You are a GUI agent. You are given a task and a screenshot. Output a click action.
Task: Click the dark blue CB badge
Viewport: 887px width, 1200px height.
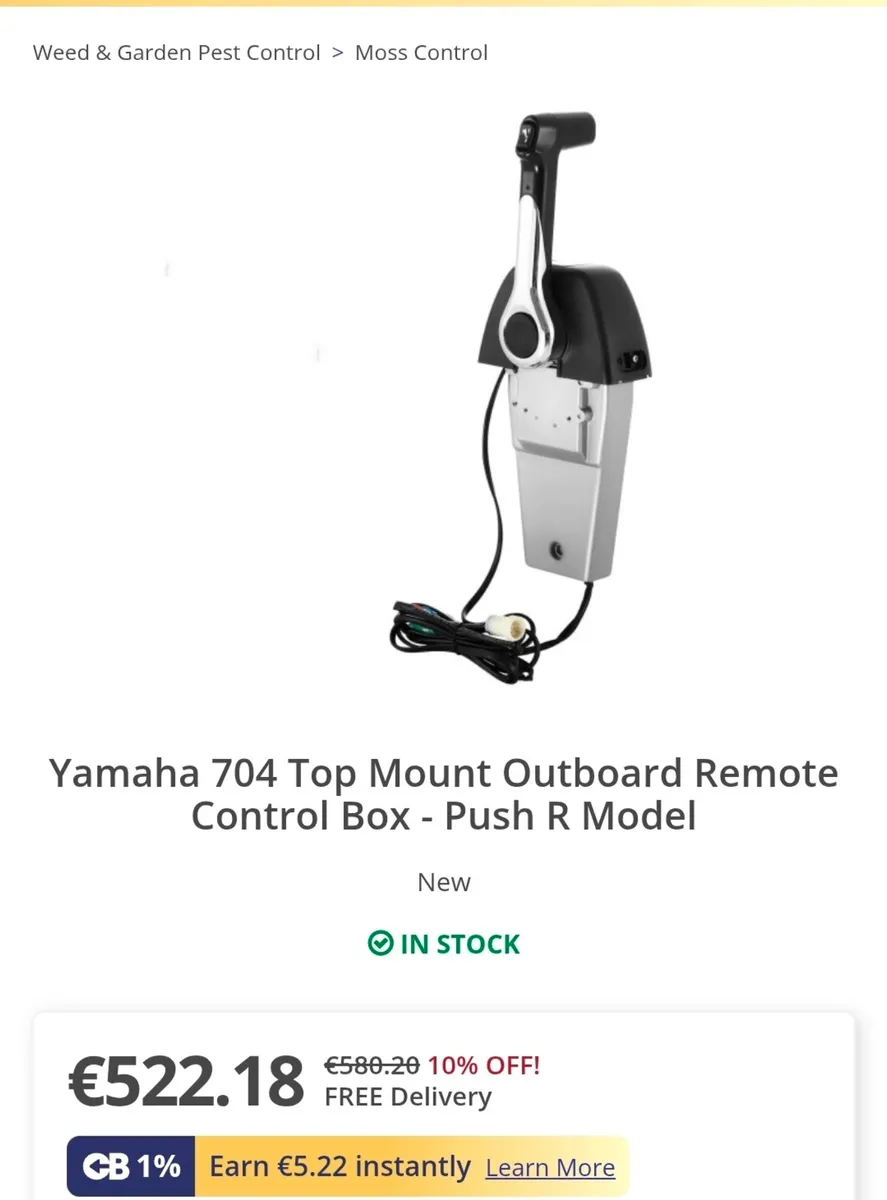[x=130, y=1166]
